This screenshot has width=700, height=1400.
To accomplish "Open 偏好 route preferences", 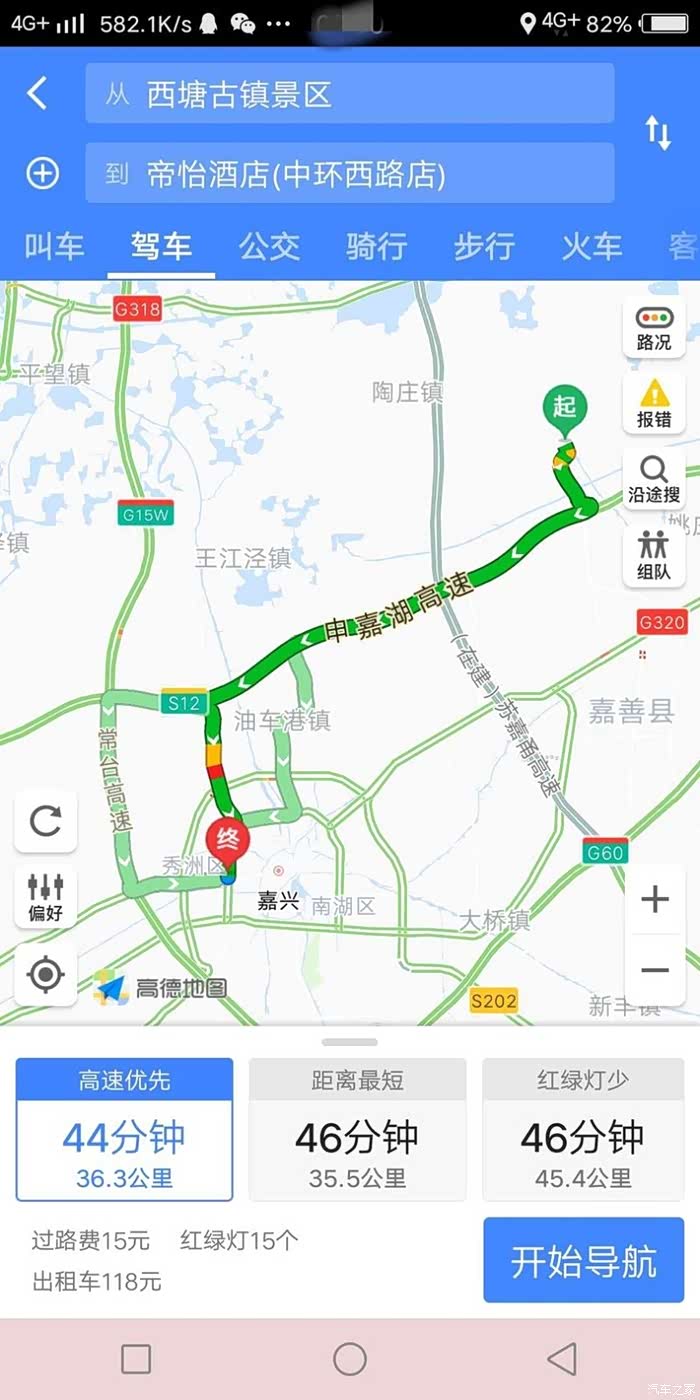I will (x=46, y=897).
